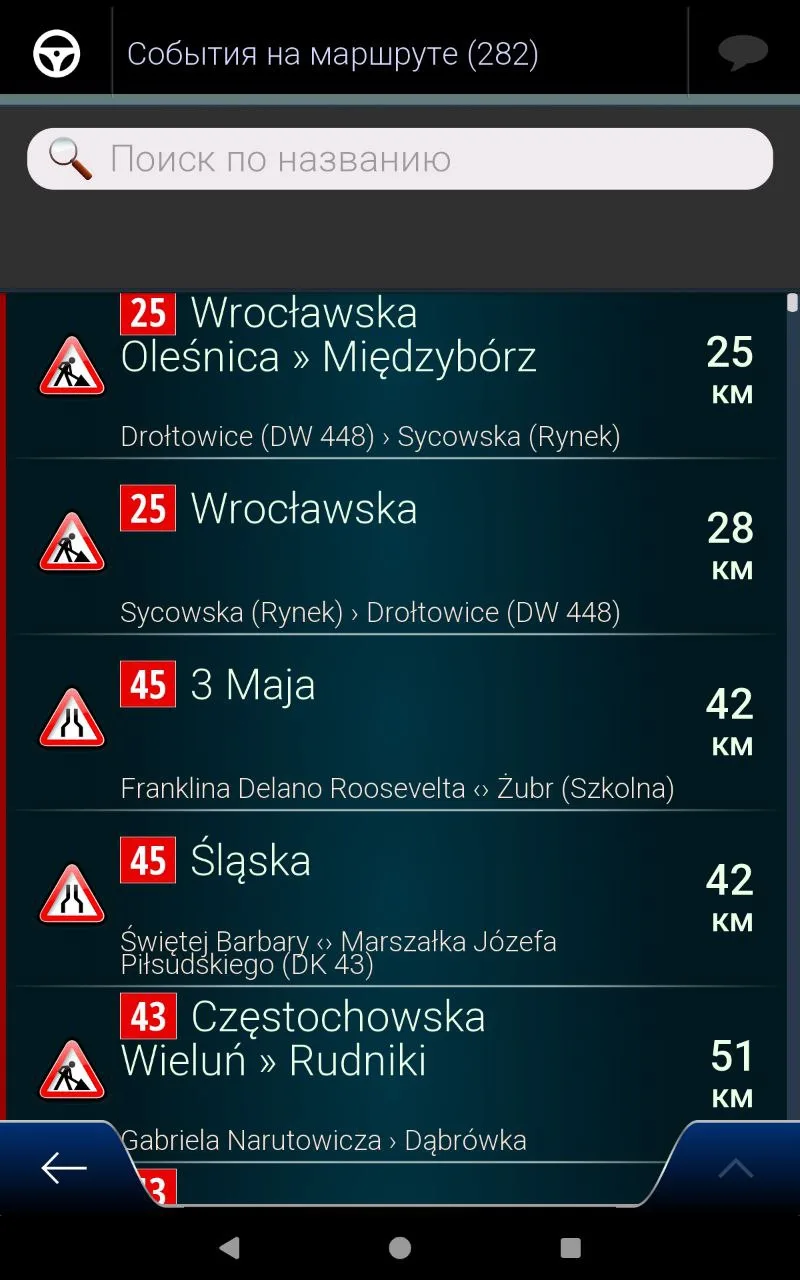Tap the system home button
Image resolution: width=800 pixels, height=1280 pixels.
tap(400, 1247)
